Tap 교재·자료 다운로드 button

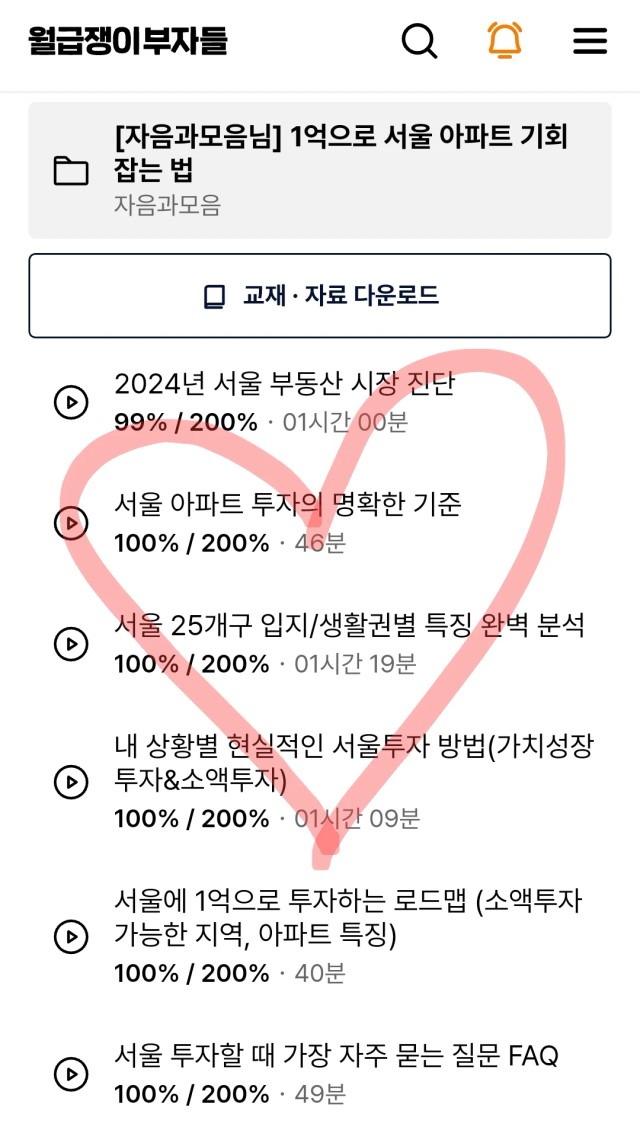point(320,295)
